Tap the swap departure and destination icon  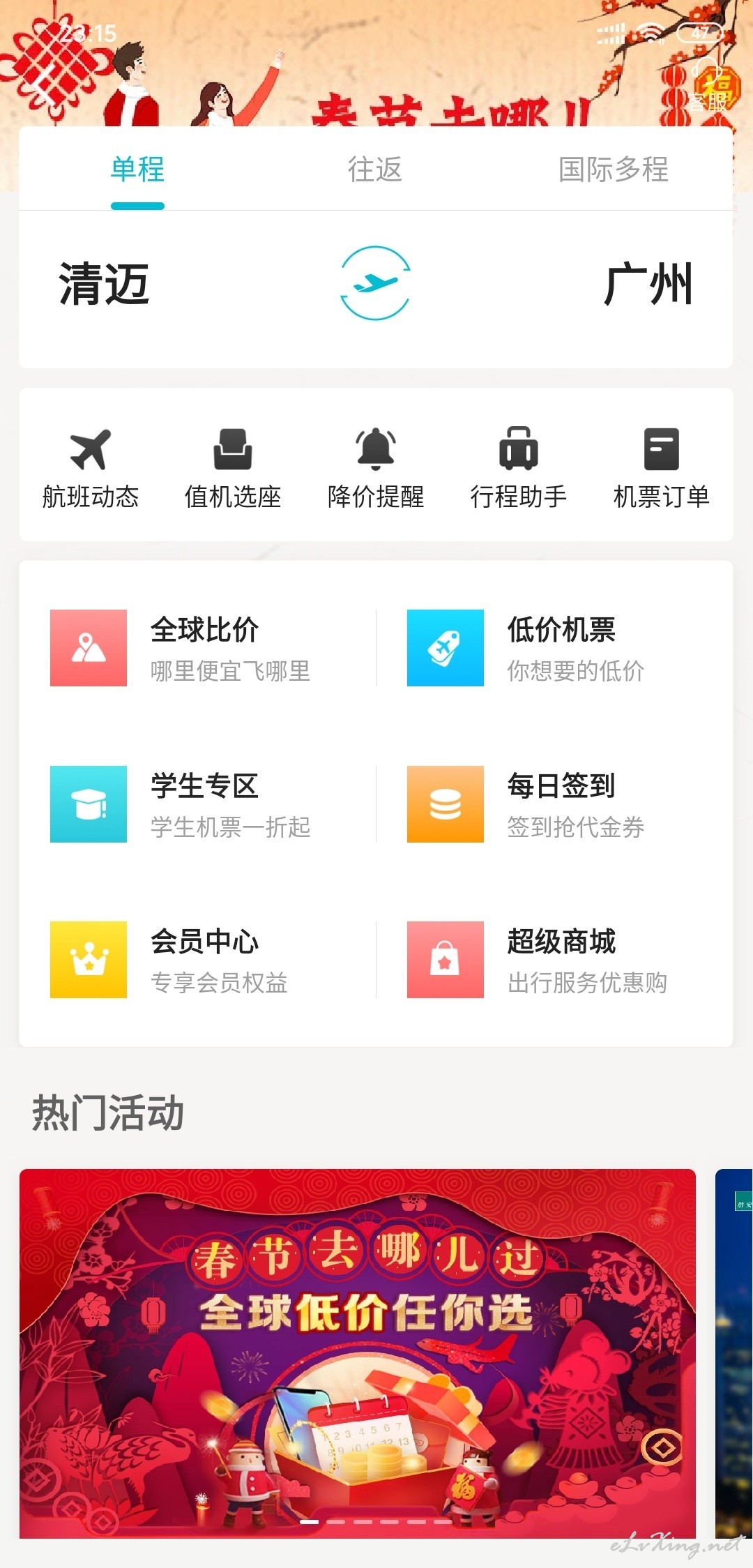click(376, 282)
